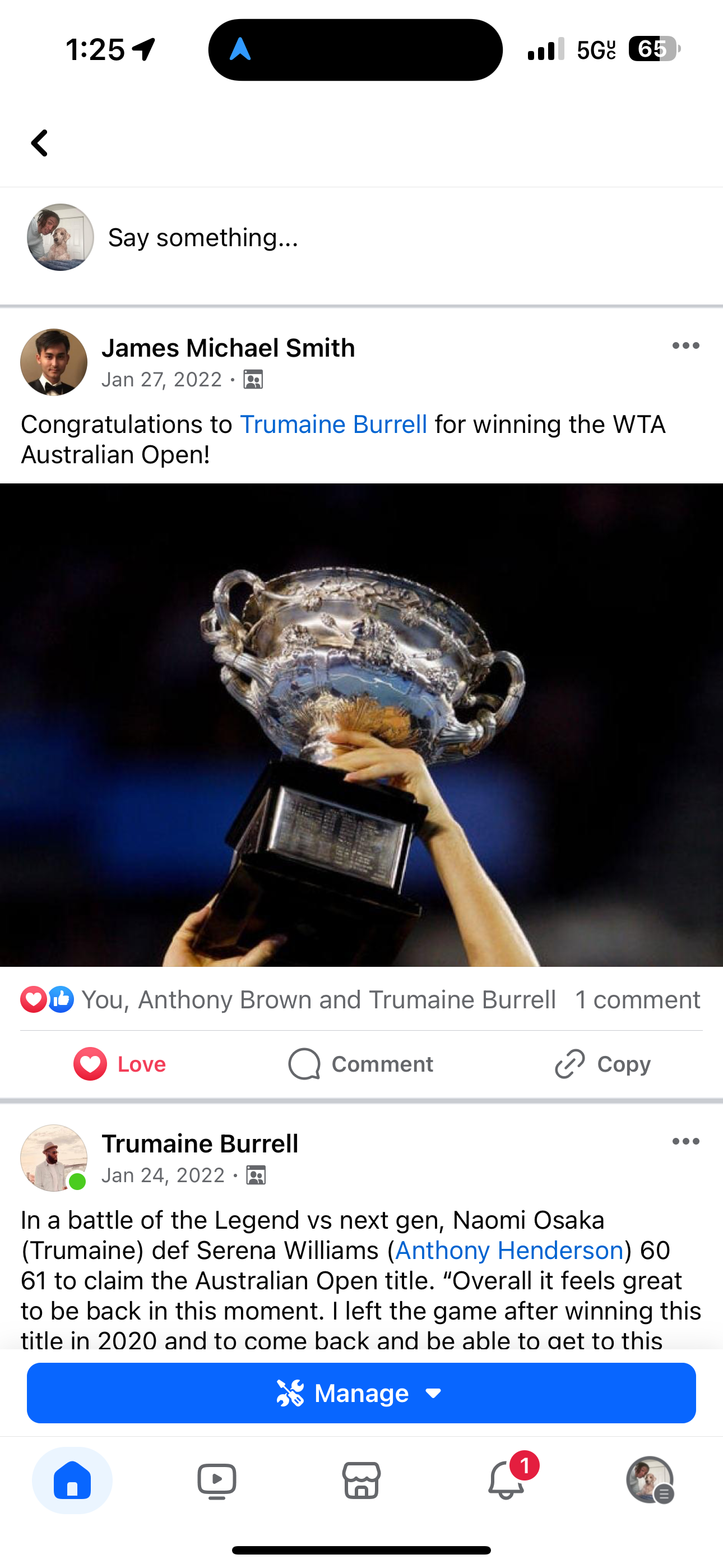The image size is (723, 1568).
Task: Go back using the top-left arrow
Action: 40,144
